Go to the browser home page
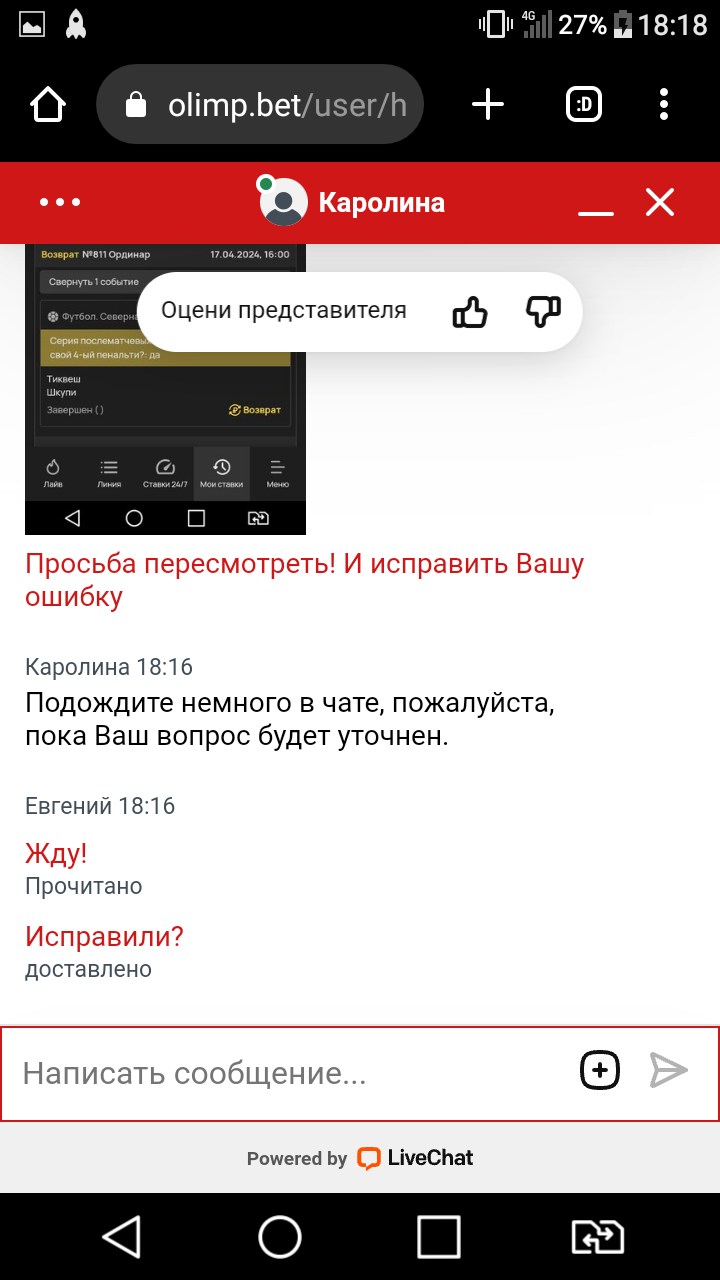The width and height of the screenshot is (720, 1280). coord(48,104)
